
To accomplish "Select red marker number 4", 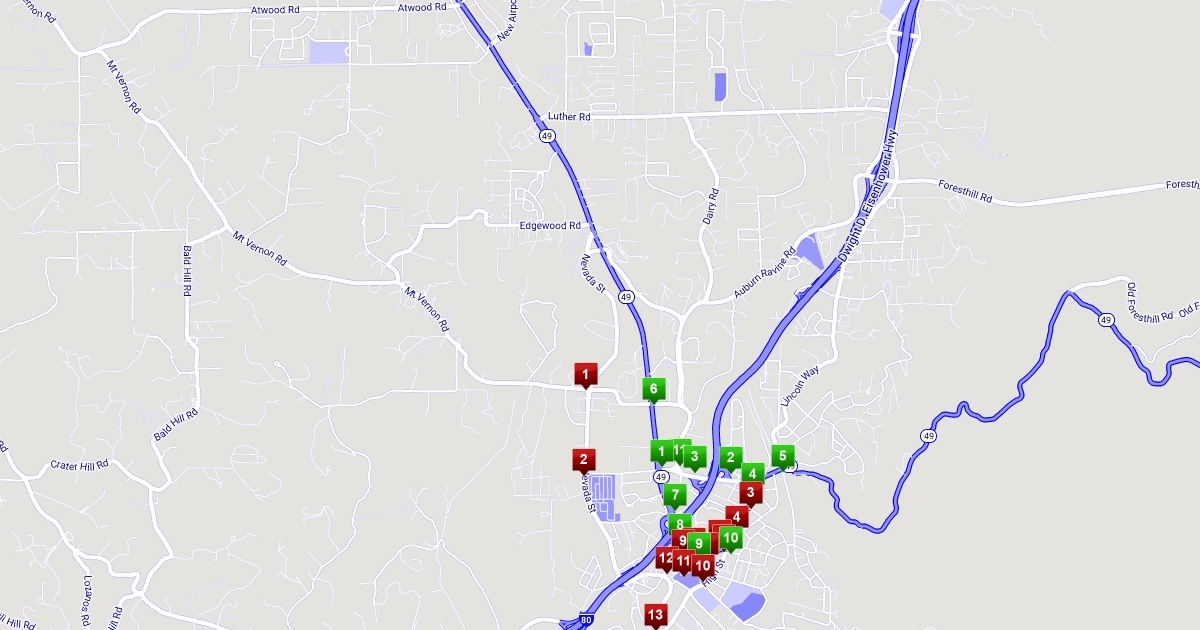I will (x=738, y=517).
